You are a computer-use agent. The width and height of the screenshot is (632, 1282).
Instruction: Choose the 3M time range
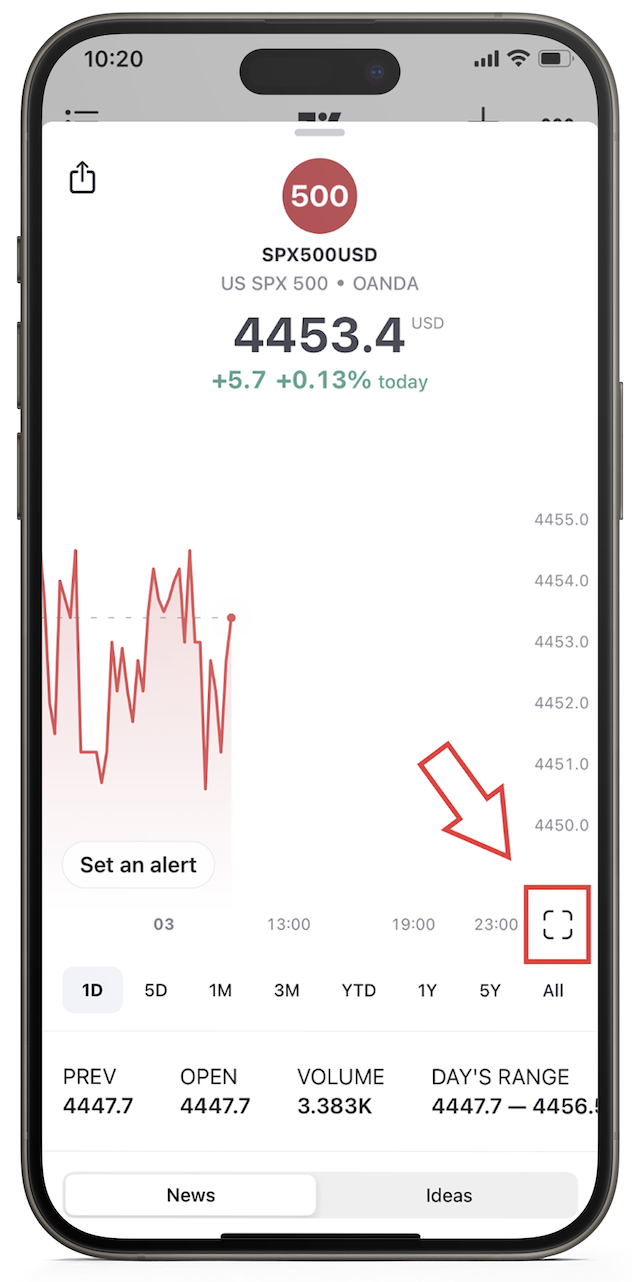click(287, 990)
